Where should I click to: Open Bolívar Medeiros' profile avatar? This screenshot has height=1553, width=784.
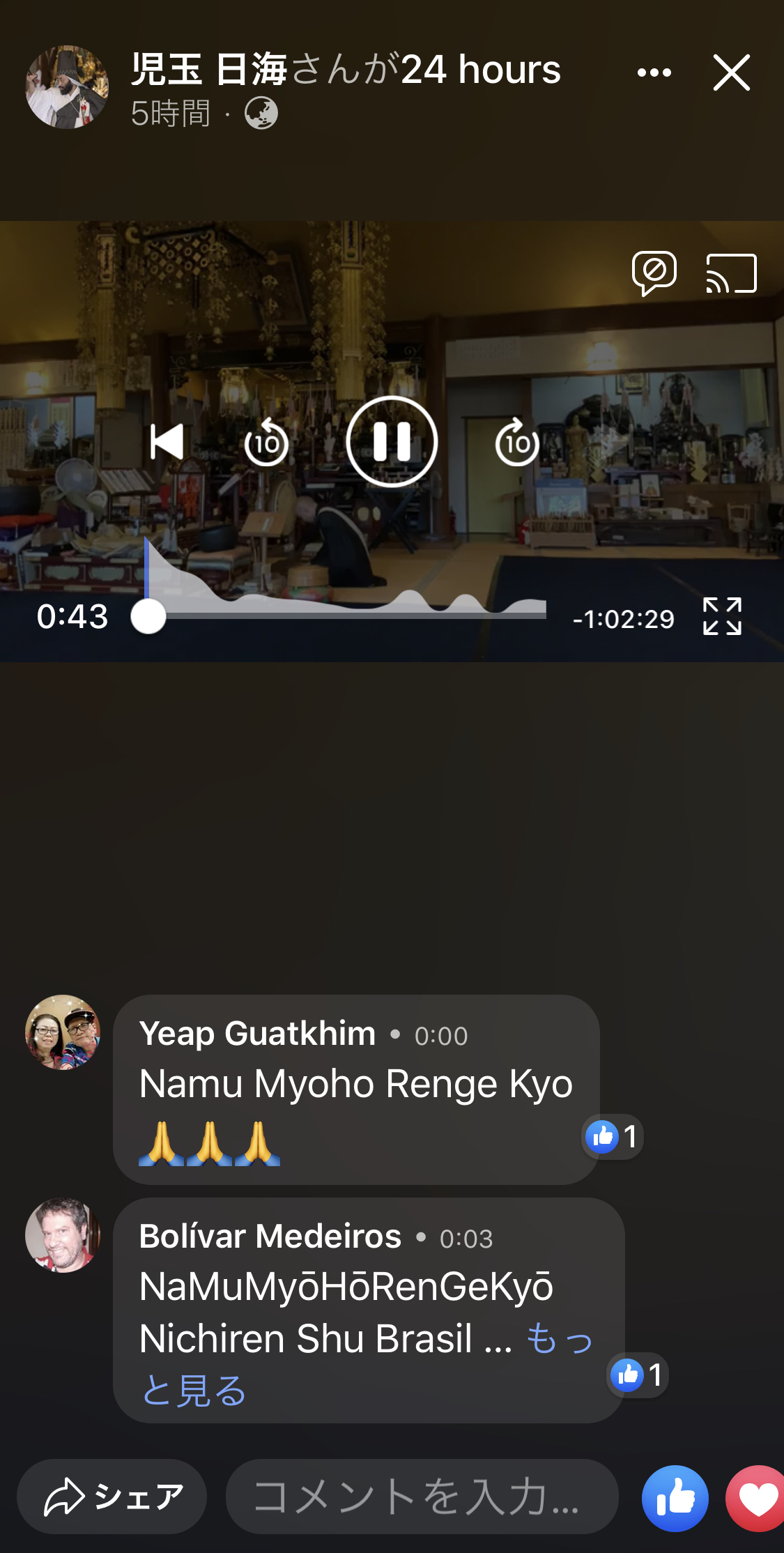point(63,1235)
